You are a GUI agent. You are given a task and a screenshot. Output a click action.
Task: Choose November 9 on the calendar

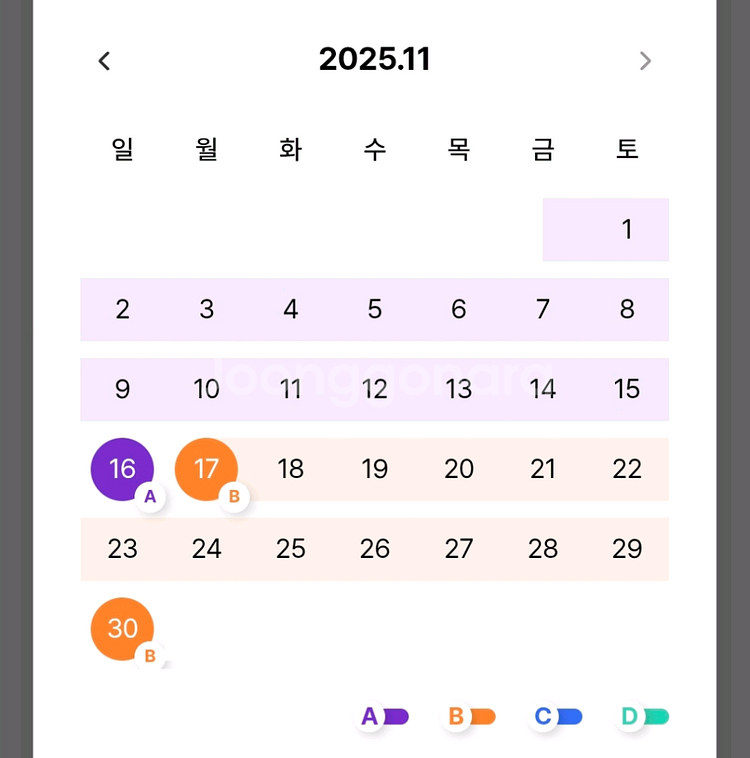pos(122,390)
